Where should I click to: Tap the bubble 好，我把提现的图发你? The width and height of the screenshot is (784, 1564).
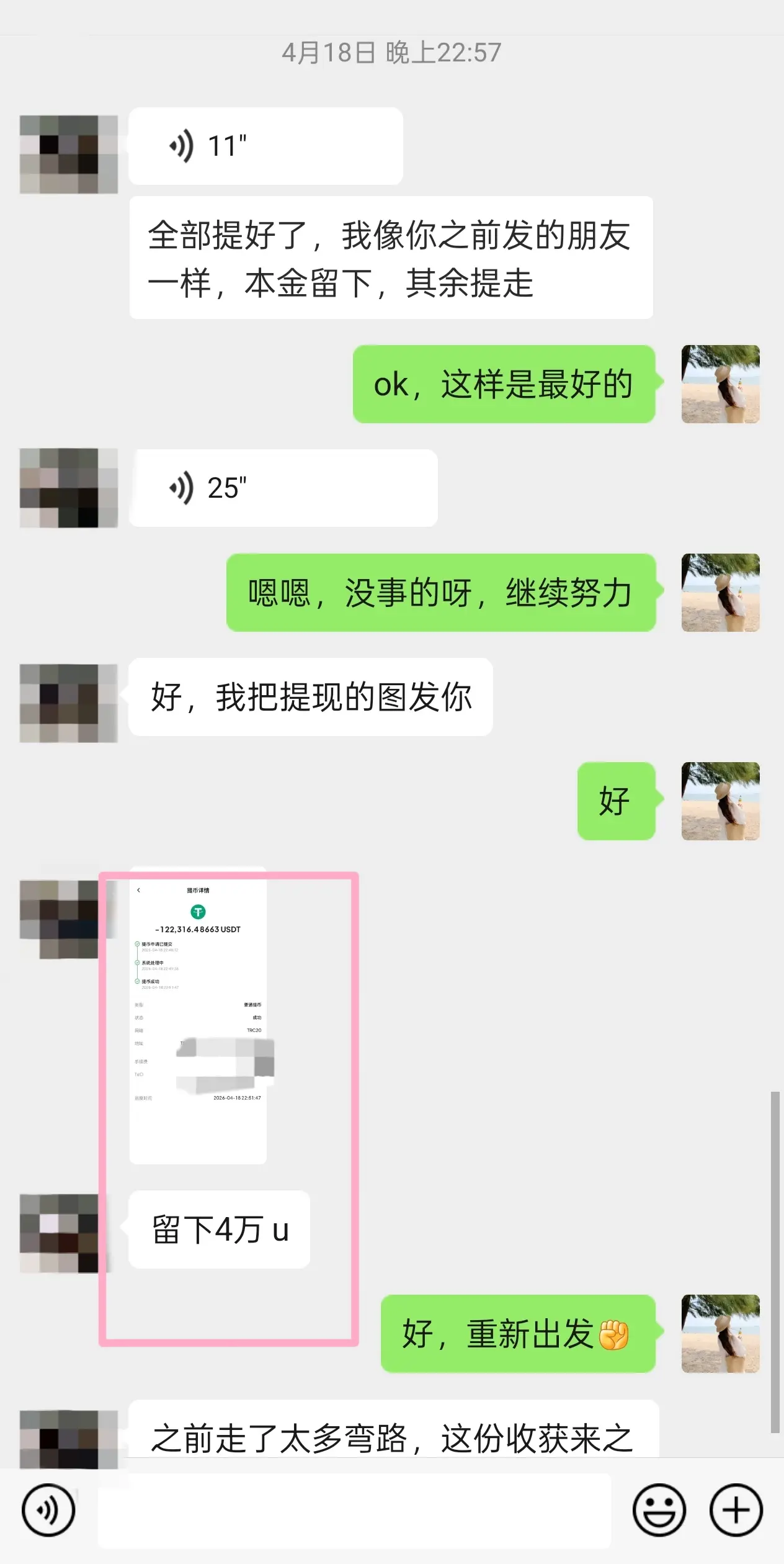pyautogui.click(x=310, y=696)
